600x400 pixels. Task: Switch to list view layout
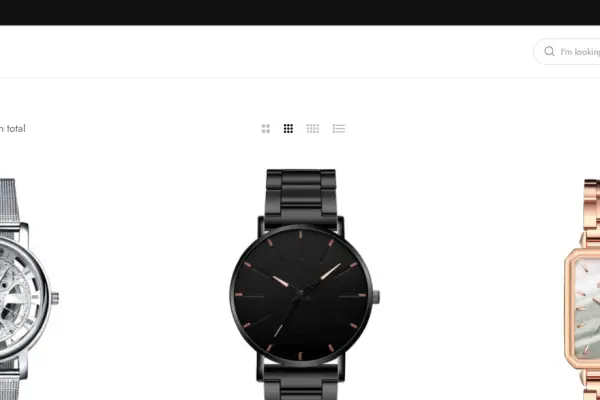click(x=339, y=129)
